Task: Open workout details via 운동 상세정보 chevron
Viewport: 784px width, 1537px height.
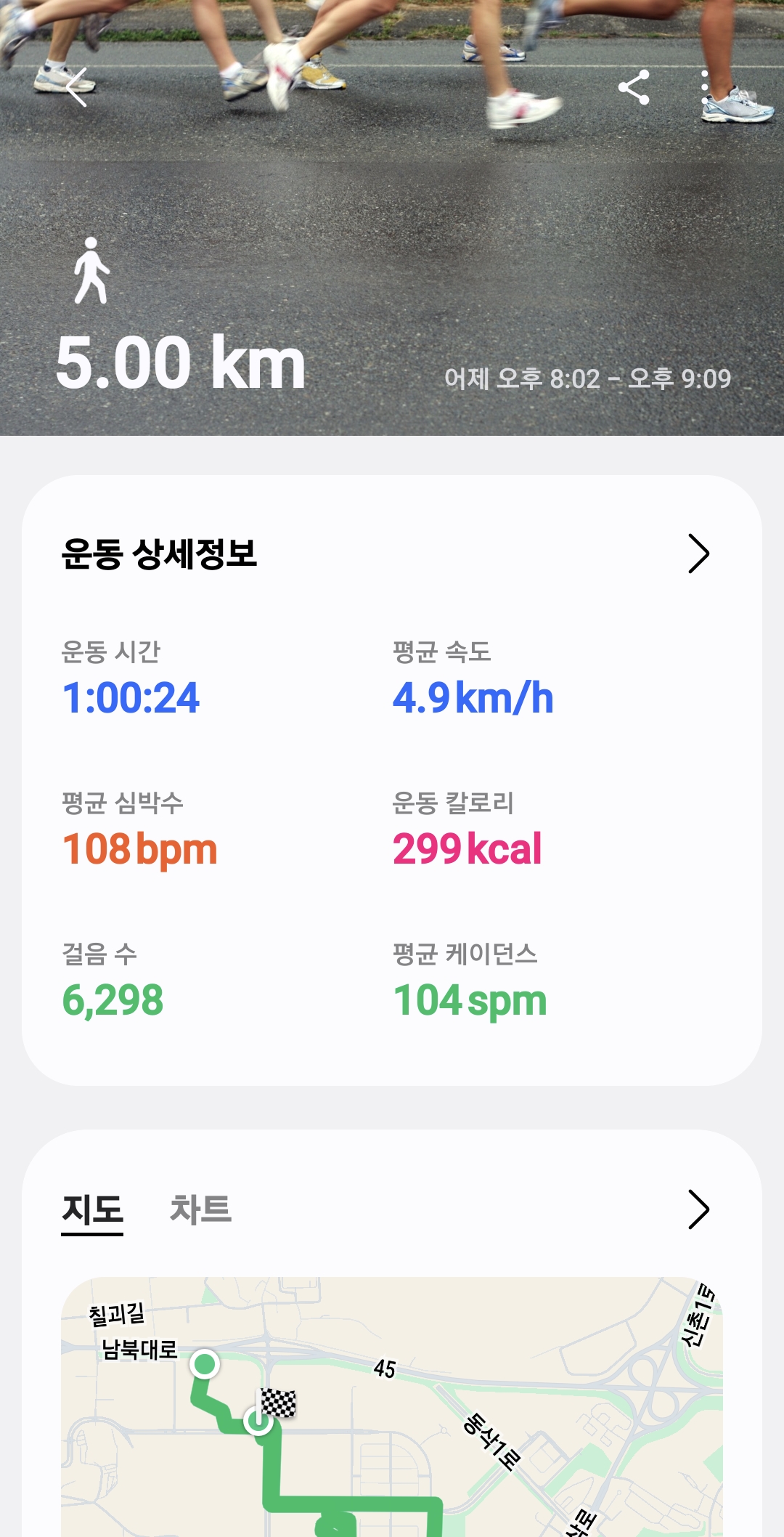Action: (698, 554)
